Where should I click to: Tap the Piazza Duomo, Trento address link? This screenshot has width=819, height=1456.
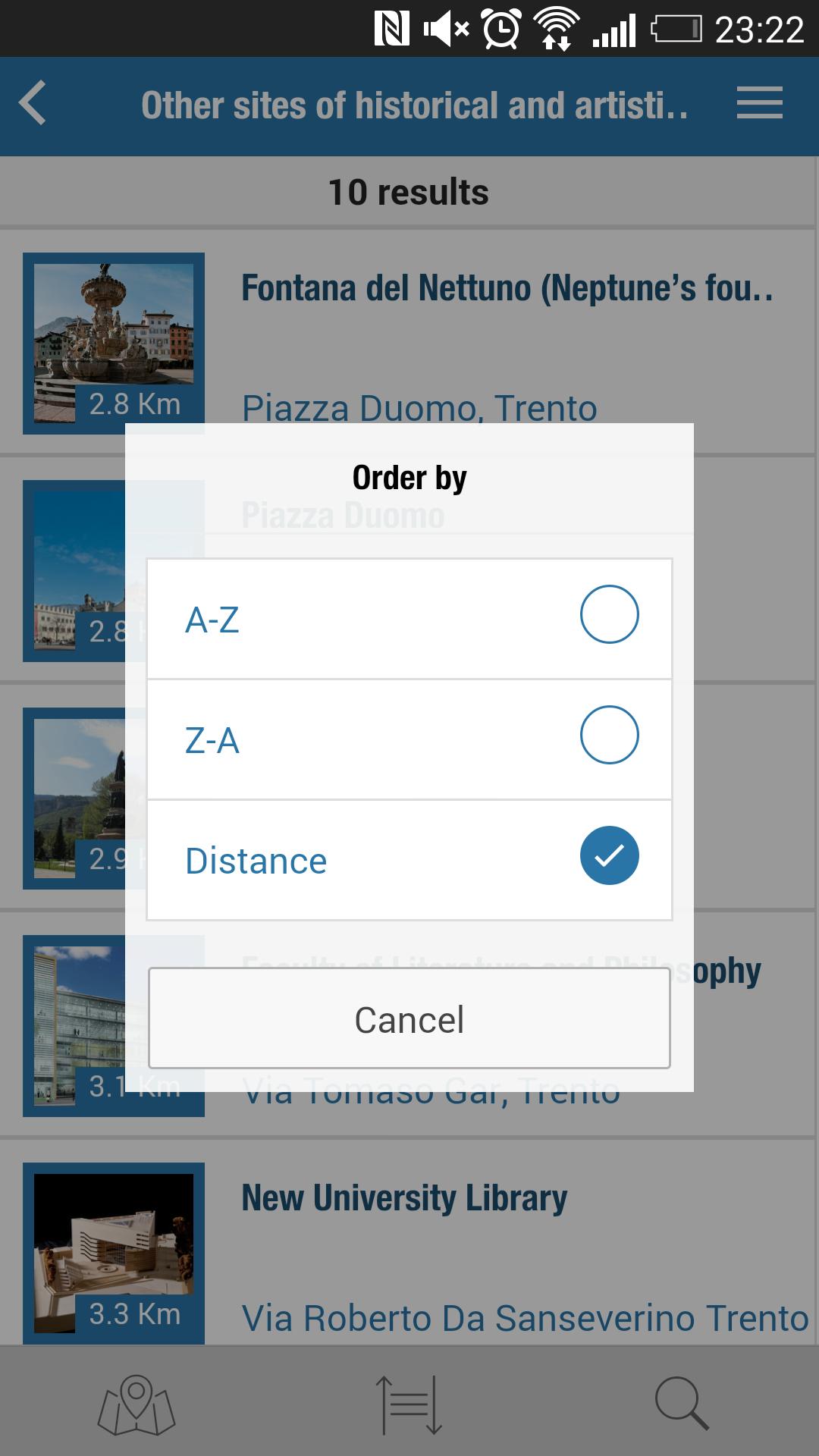pos(420,409)
